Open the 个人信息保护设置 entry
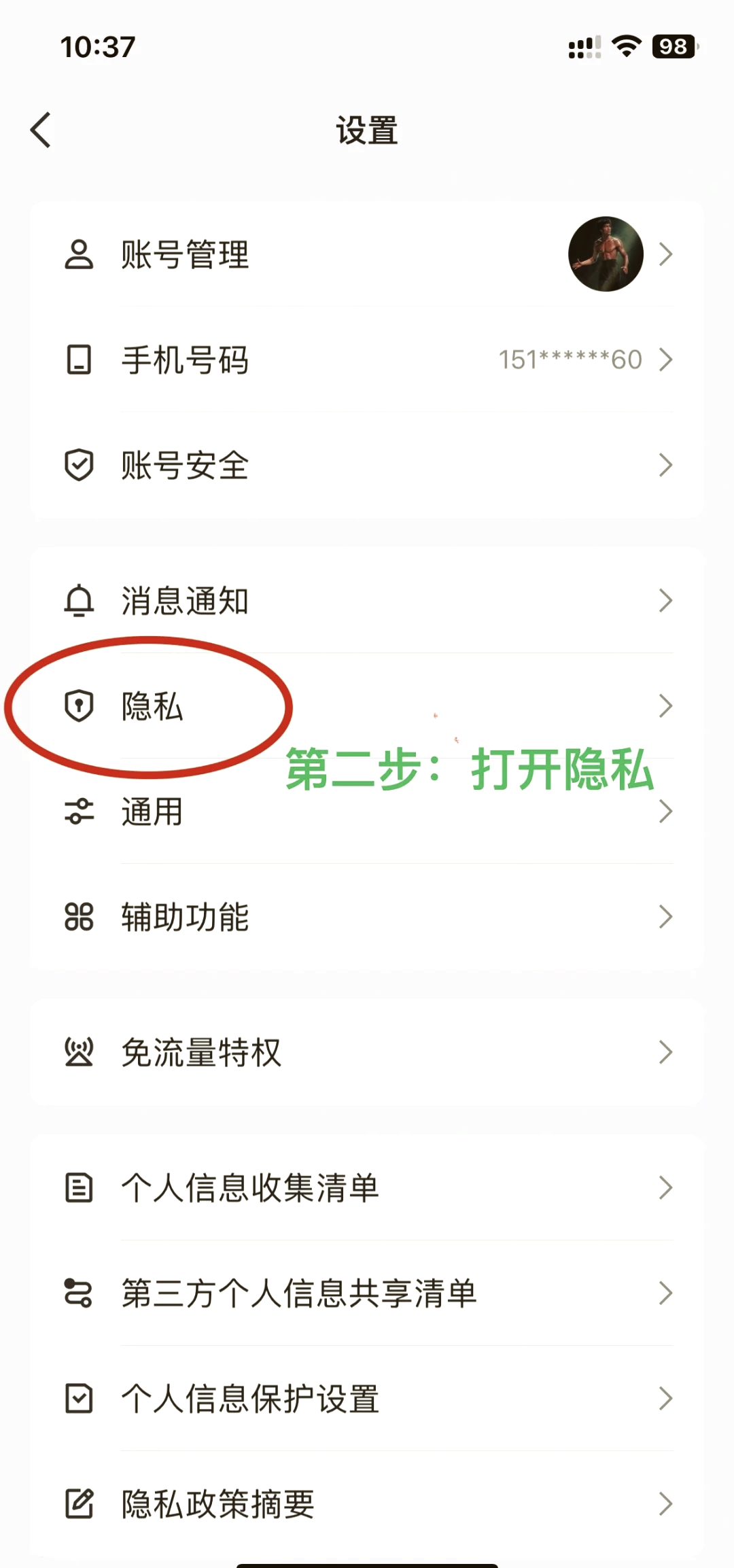 [367, 1399]
